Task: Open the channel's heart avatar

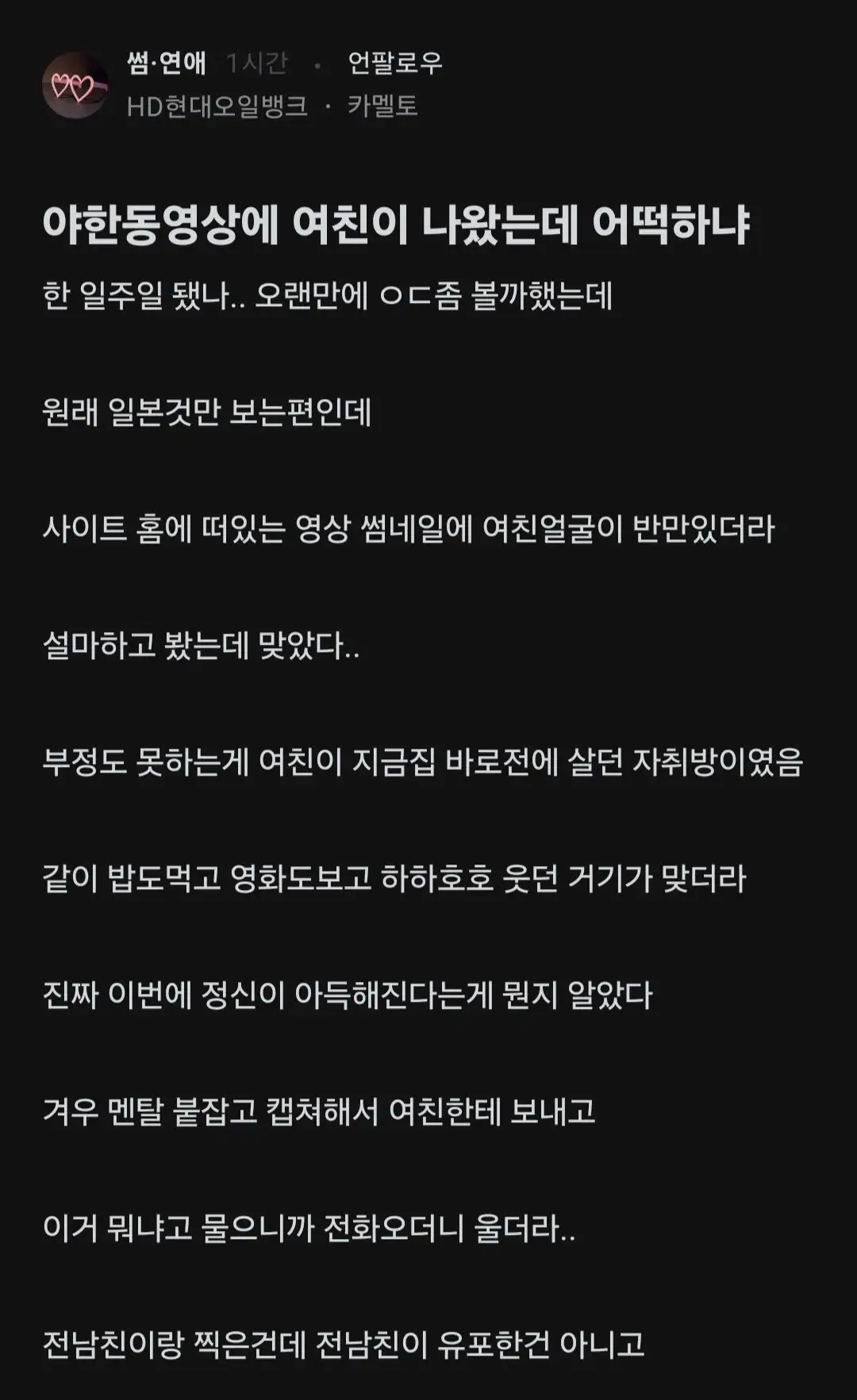Action: point(74,86)
